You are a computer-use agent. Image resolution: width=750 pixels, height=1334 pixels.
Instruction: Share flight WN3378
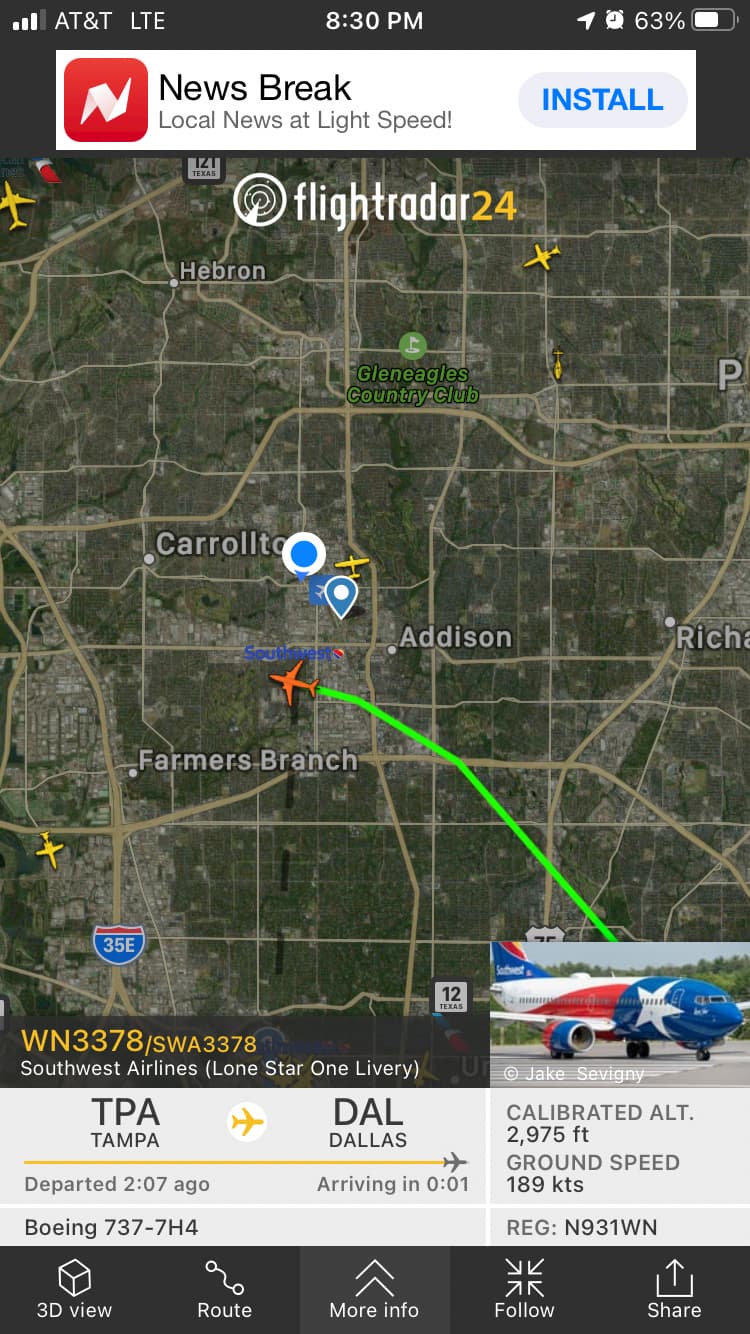(x=674, y=1289)
